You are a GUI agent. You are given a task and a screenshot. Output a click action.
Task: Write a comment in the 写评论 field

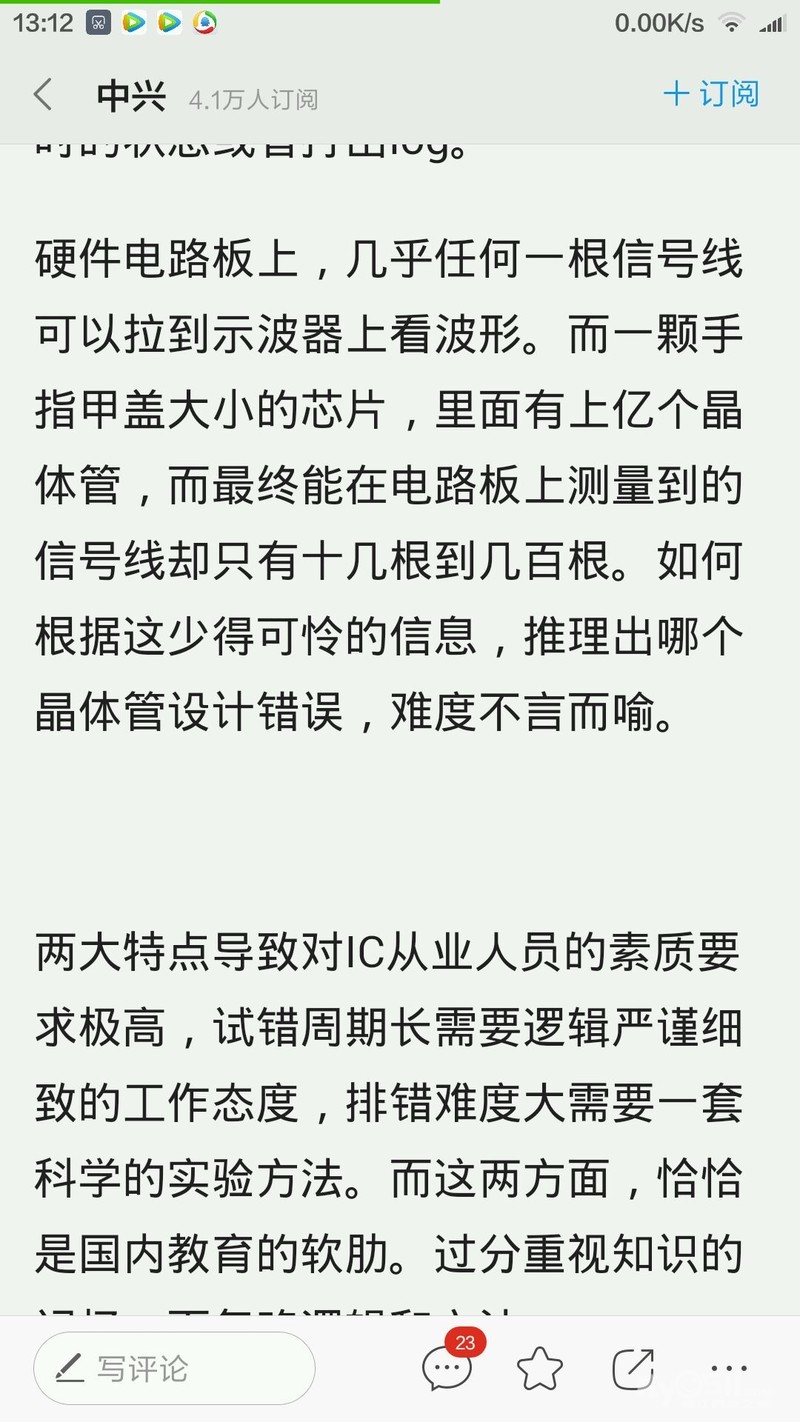coord(174,1368)
